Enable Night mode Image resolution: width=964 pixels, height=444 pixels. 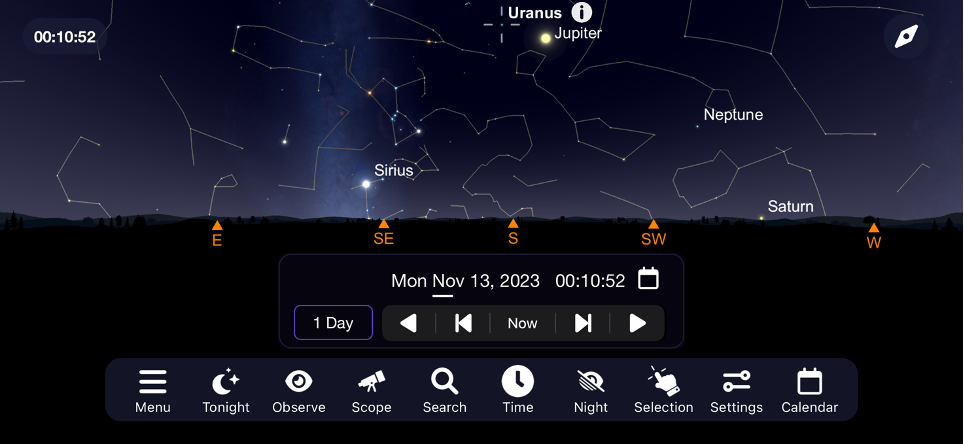591,390
